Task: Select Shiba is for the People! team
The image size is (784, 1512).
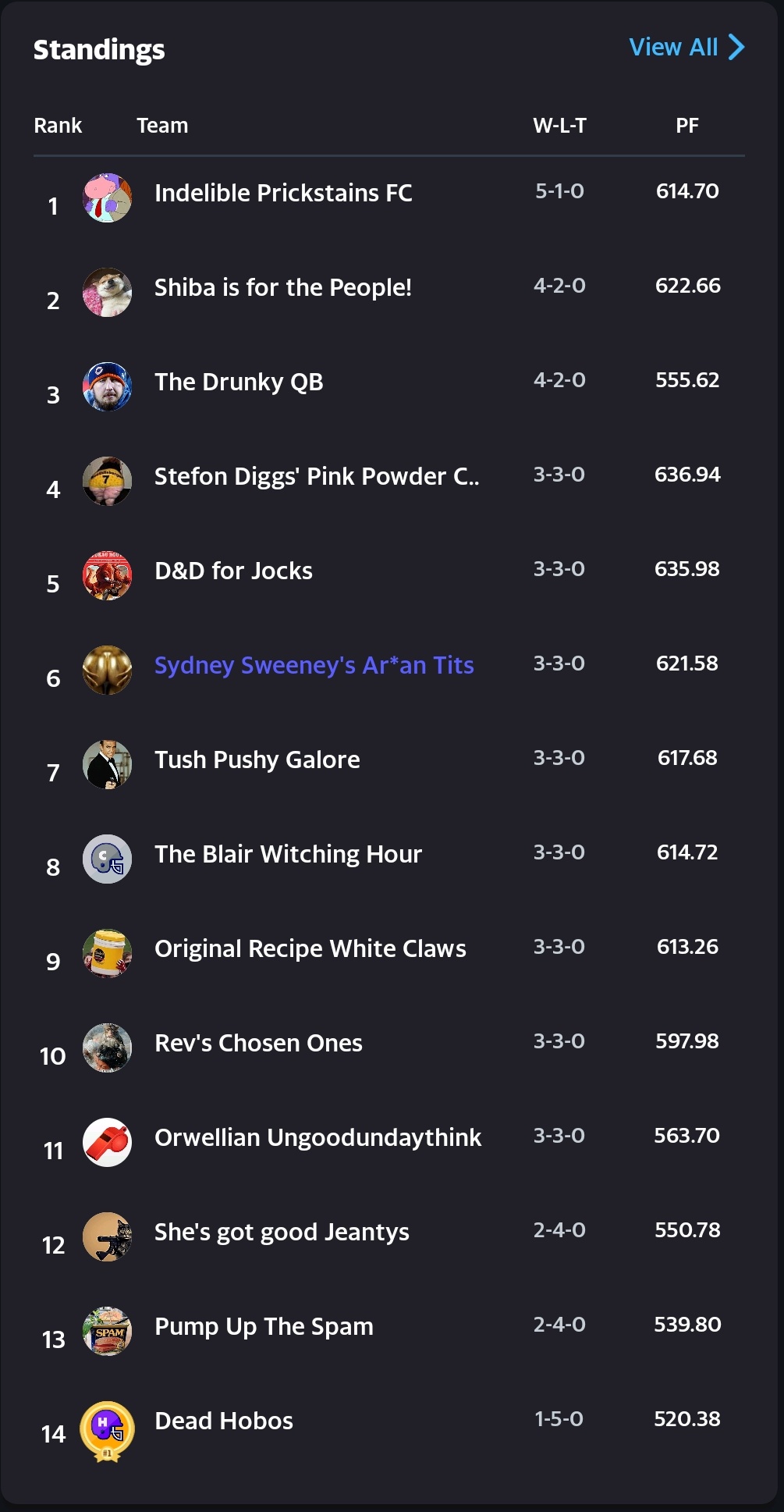Action: (282, 287)
